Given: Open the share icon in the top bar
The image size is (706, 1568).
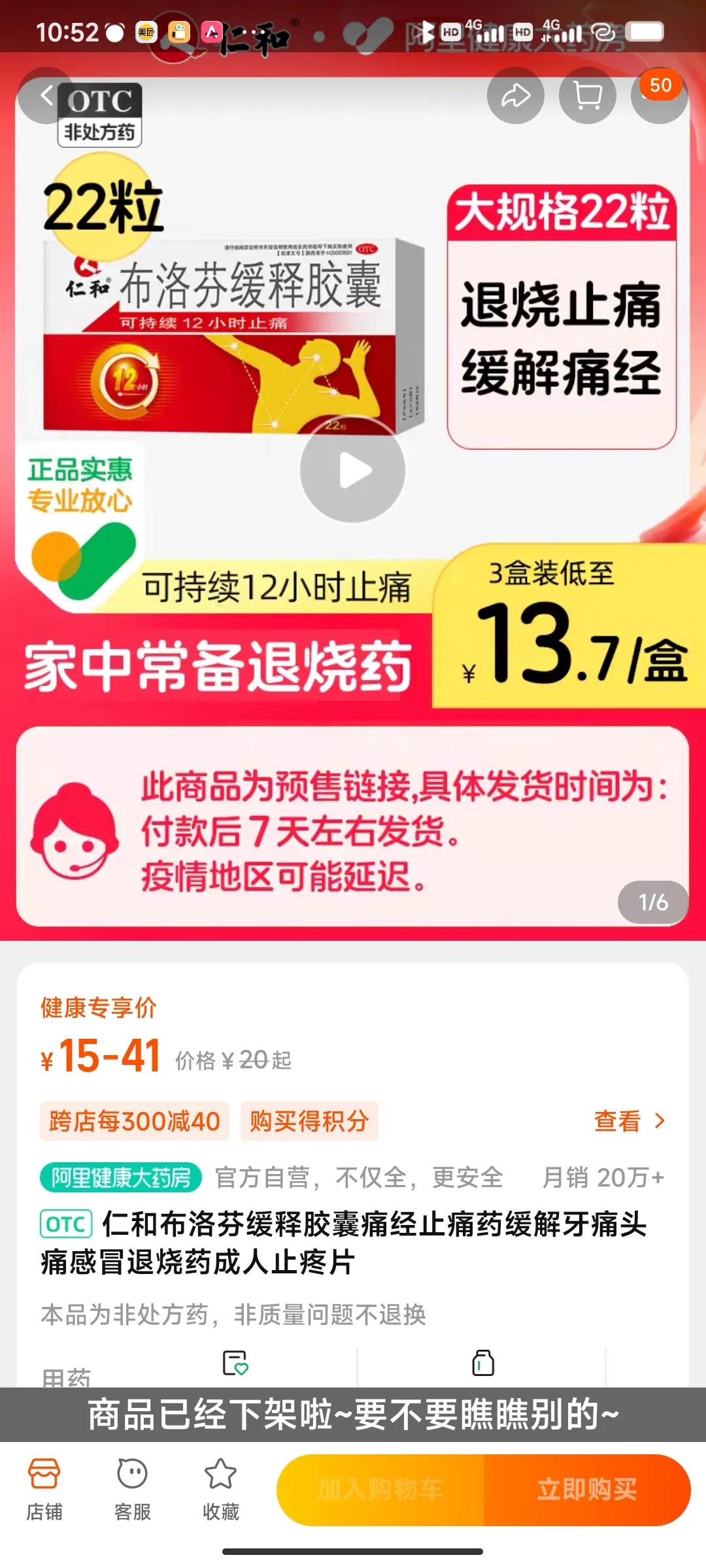Looking at the screenshot, I should [516, 95].
